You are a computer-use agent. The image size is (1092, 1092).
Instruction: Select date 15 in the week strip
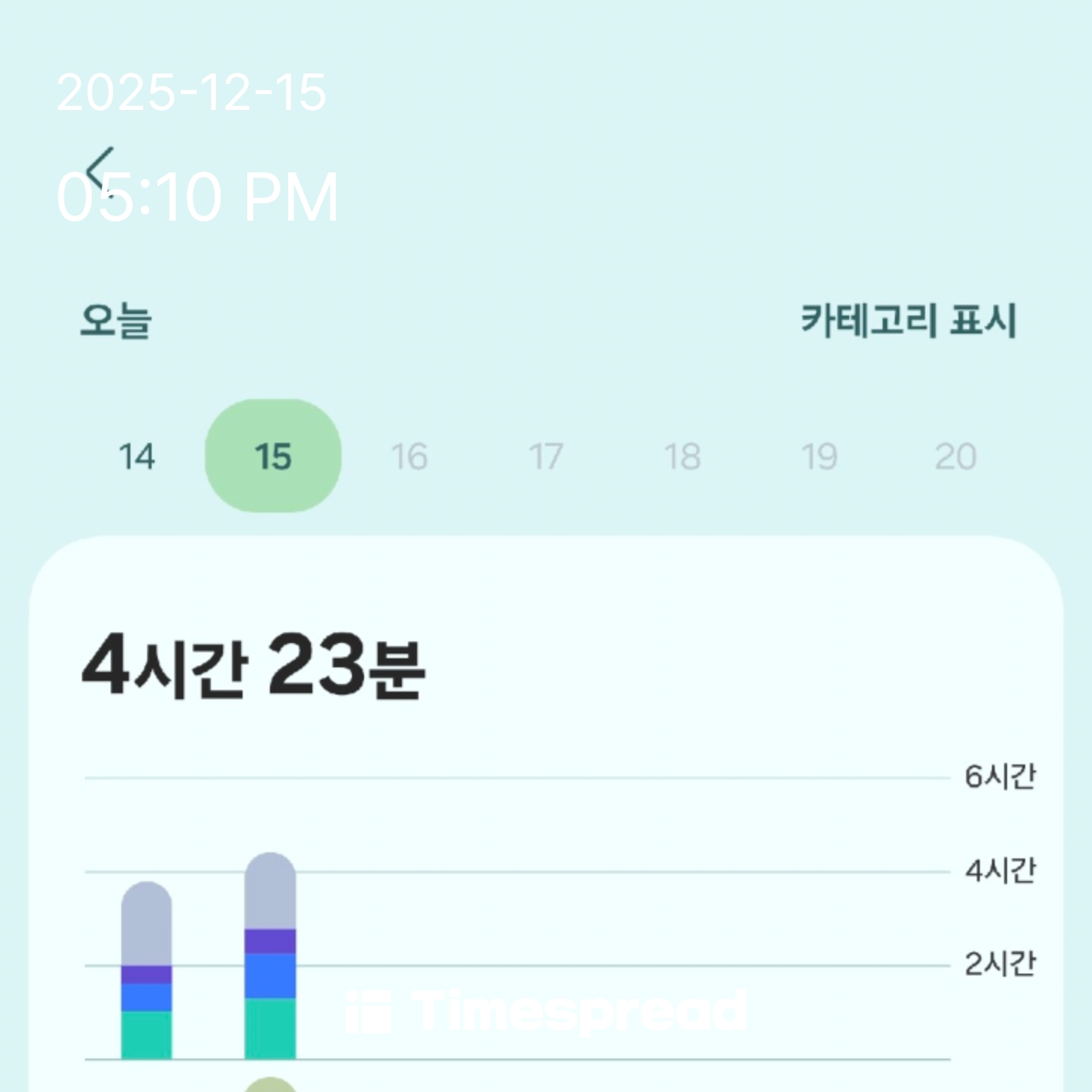273,457
